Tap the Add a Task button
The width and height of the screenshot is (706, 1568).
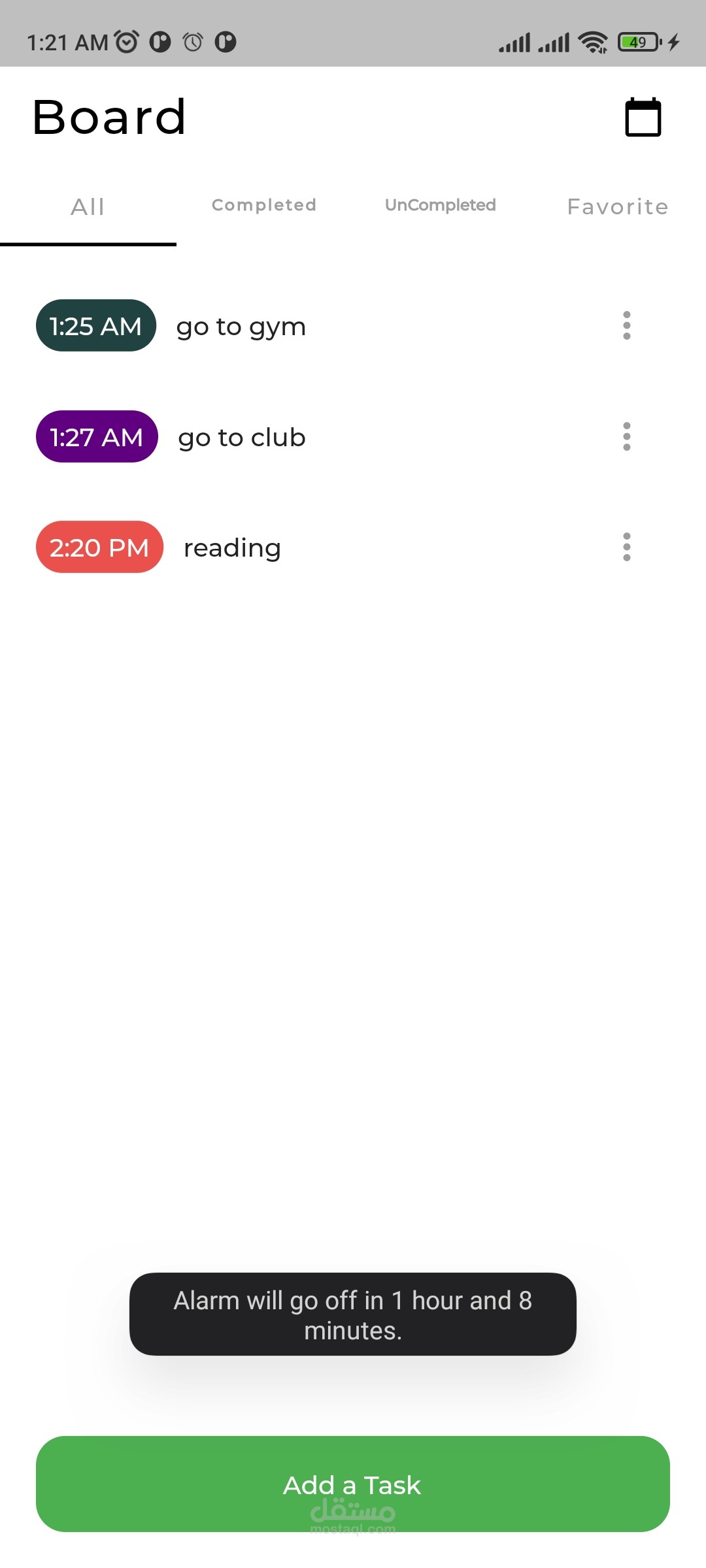(353, 1484)
